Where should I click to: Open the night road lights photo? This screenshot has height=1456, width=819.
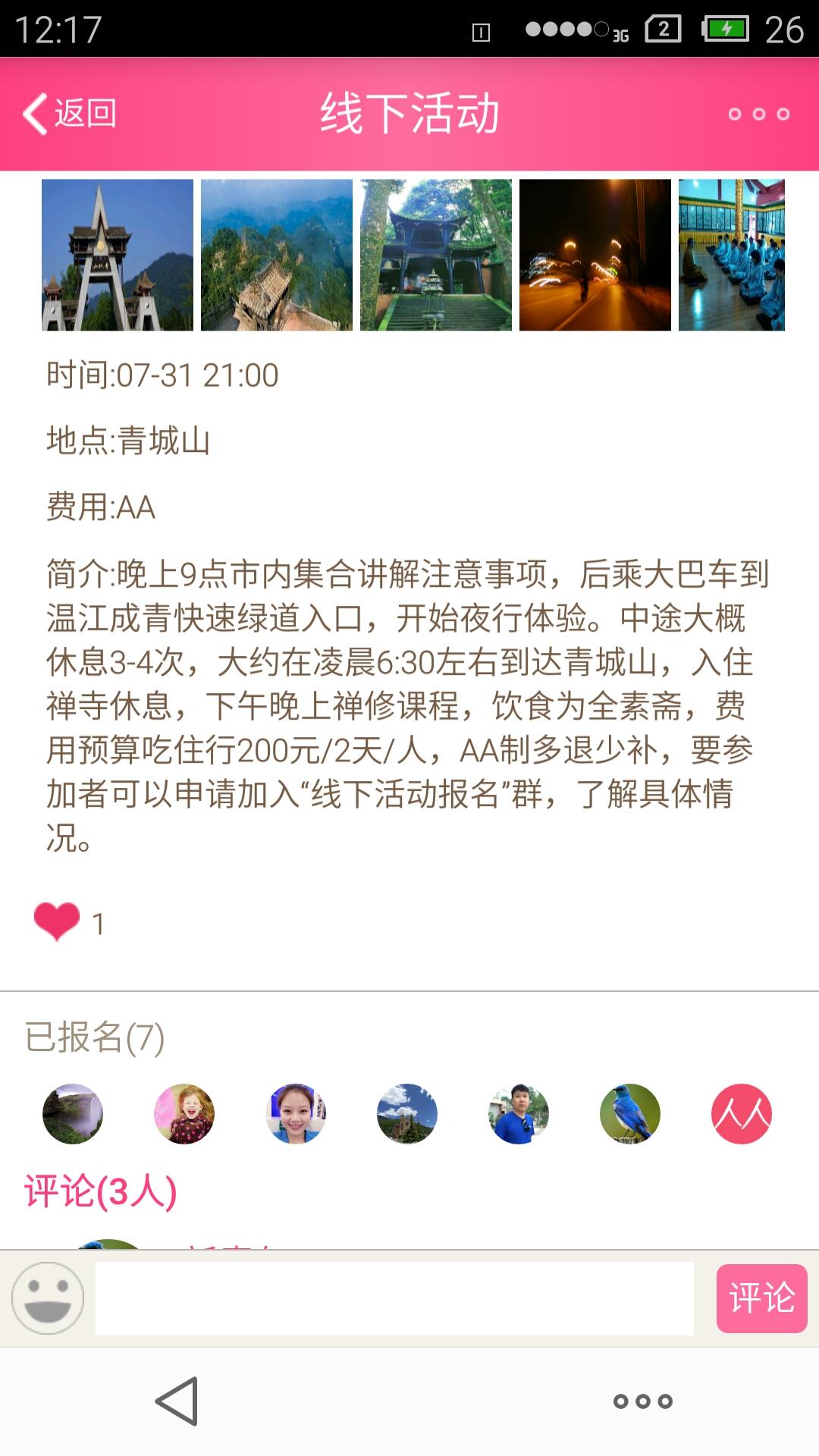[595, 255]
